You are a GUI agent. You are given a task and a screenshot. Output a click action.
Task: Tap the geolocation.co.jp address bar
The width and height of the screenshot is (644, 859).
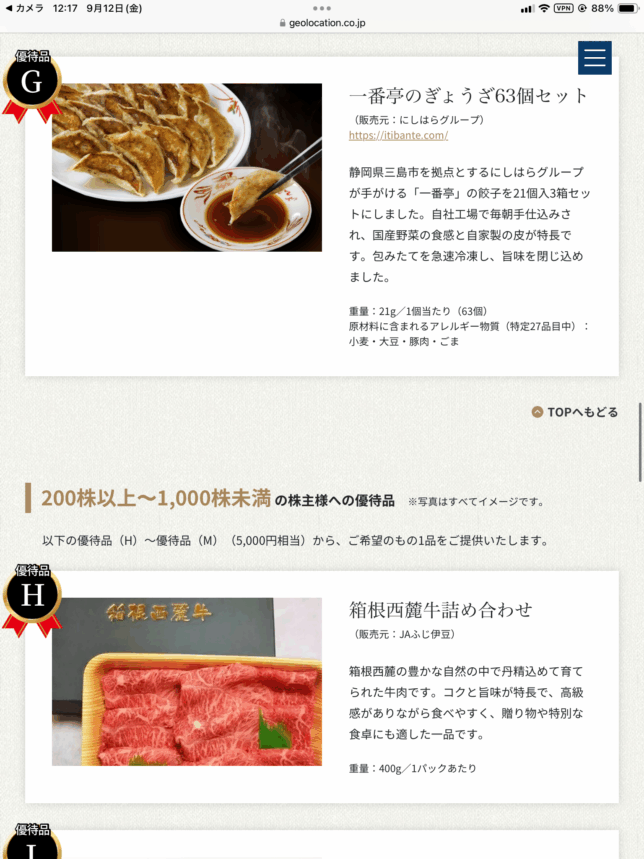click(322, 22)
